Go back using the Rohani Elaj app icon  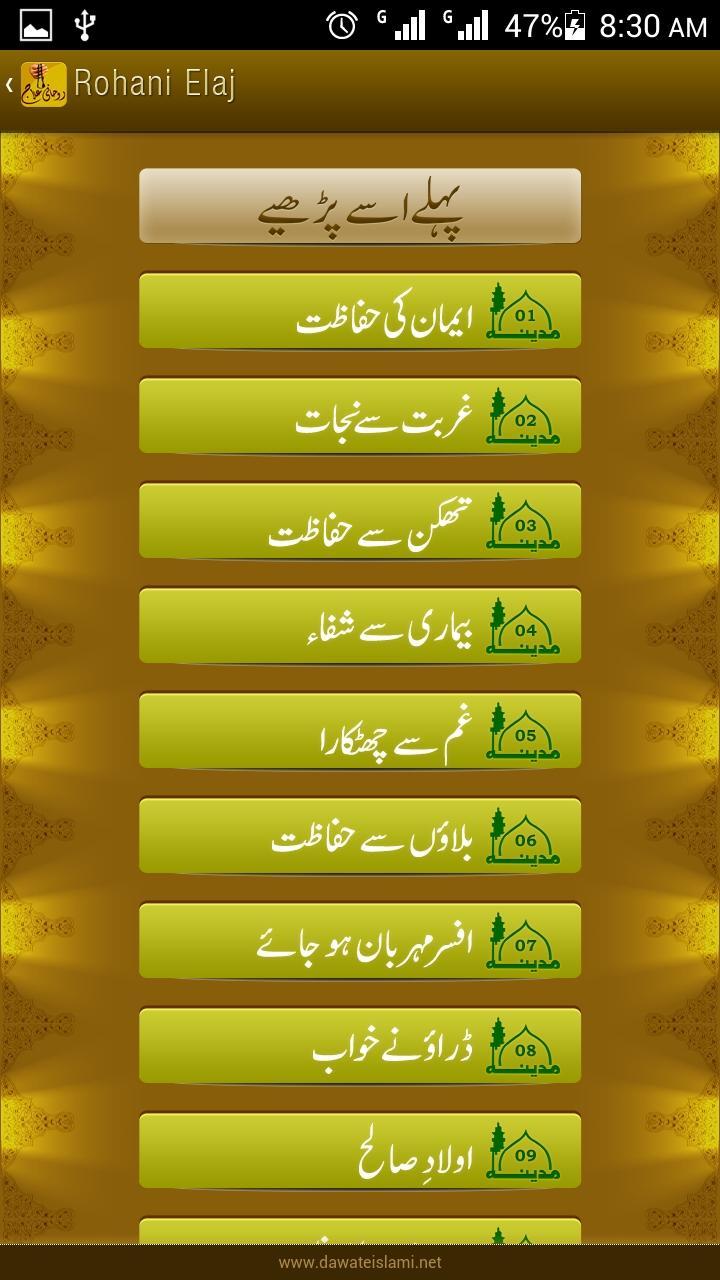42,85
